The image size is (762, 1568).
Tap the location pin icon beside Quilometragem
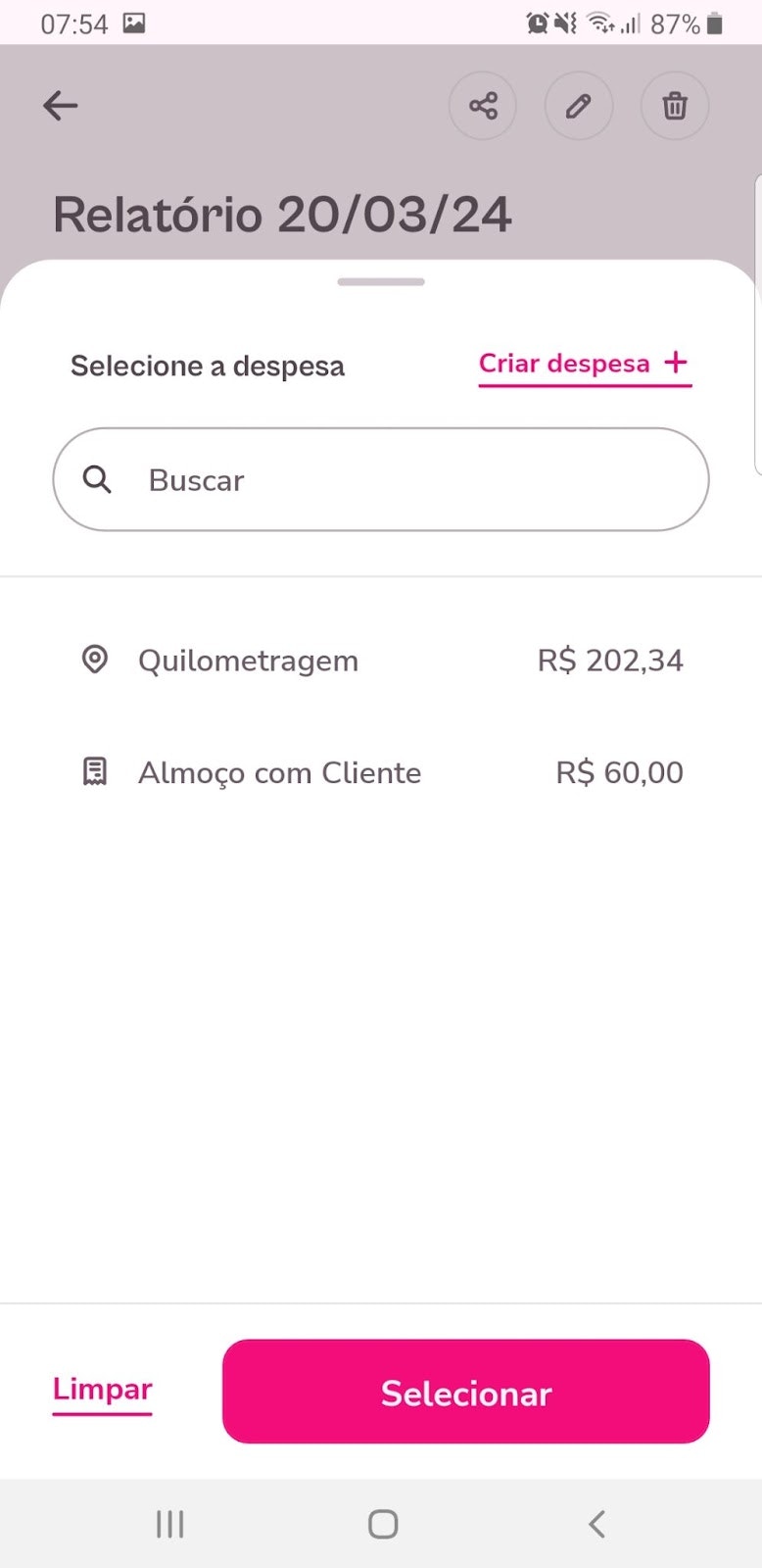coord(94,660)
